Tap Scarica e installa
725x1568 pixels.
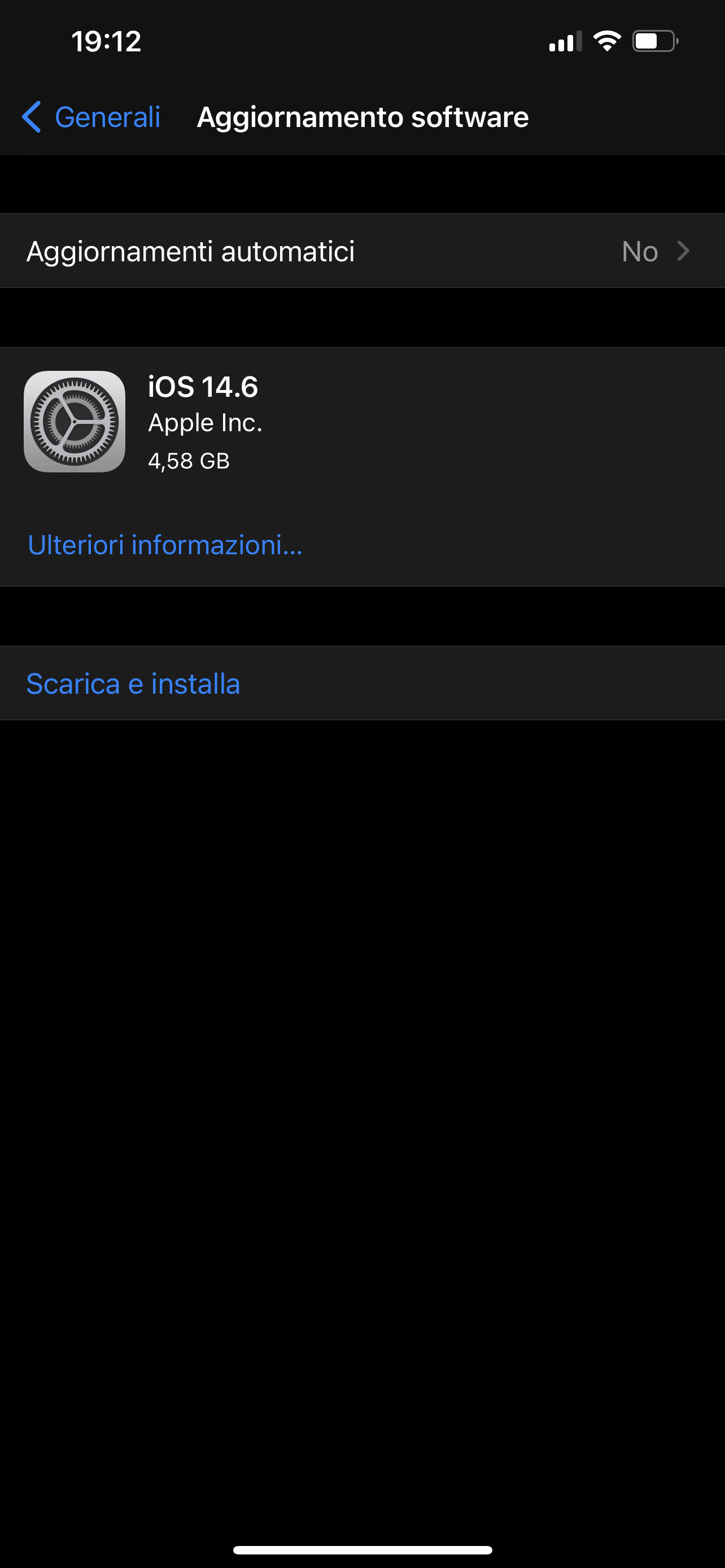tap(133, 684)
